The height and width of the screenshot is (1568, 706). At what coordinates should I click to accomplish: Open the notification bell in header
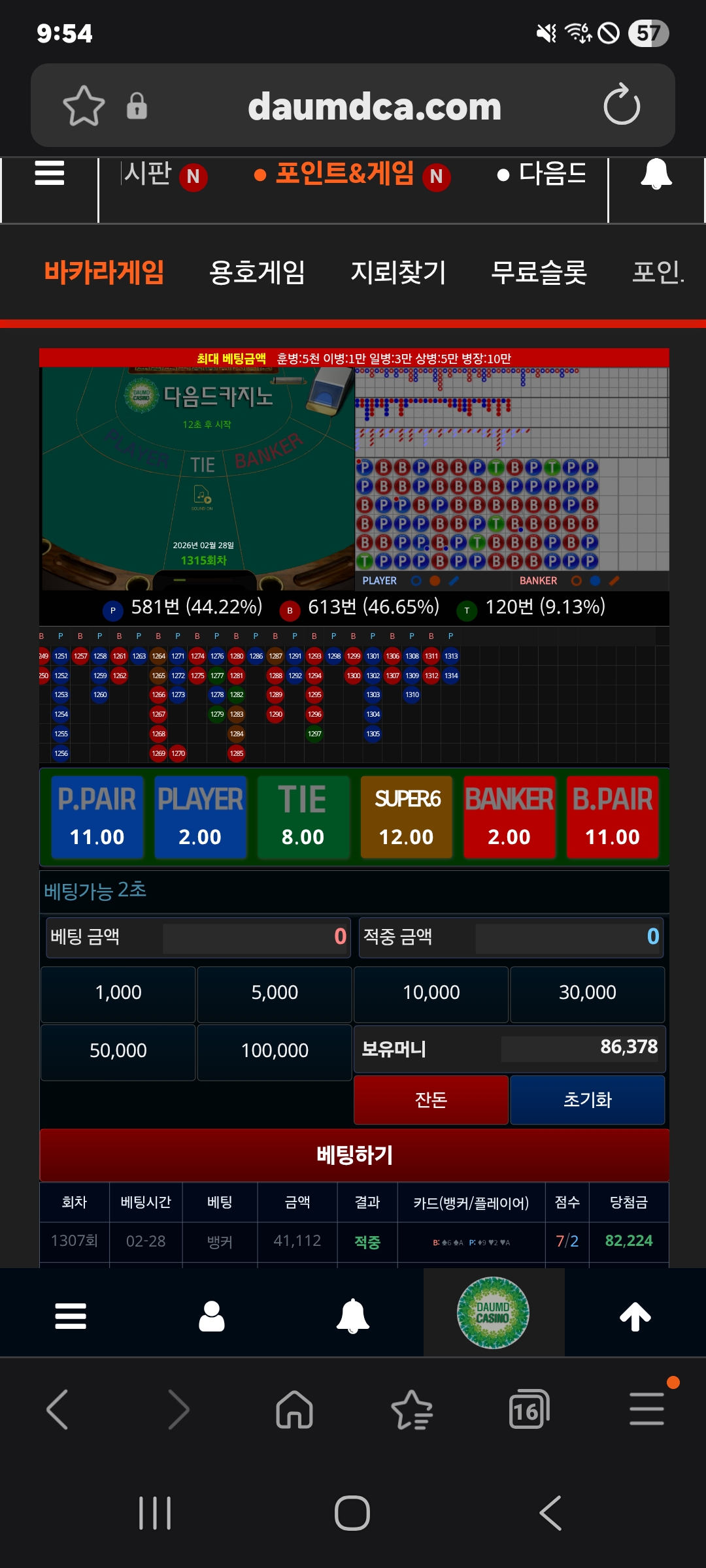tap(656, 174)
